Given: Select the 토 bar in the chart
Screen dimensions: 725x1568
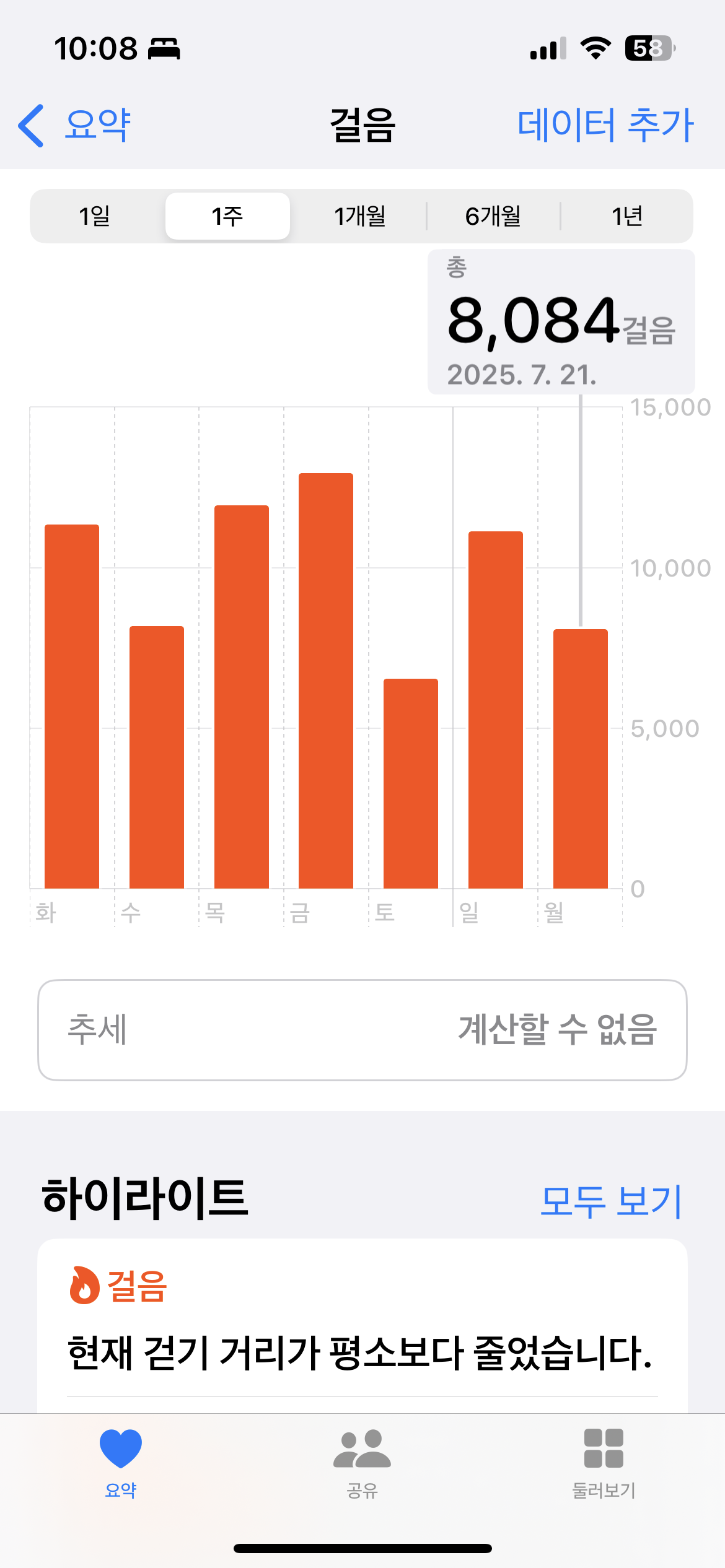Looking at the screenshot, I should (411, 783).
